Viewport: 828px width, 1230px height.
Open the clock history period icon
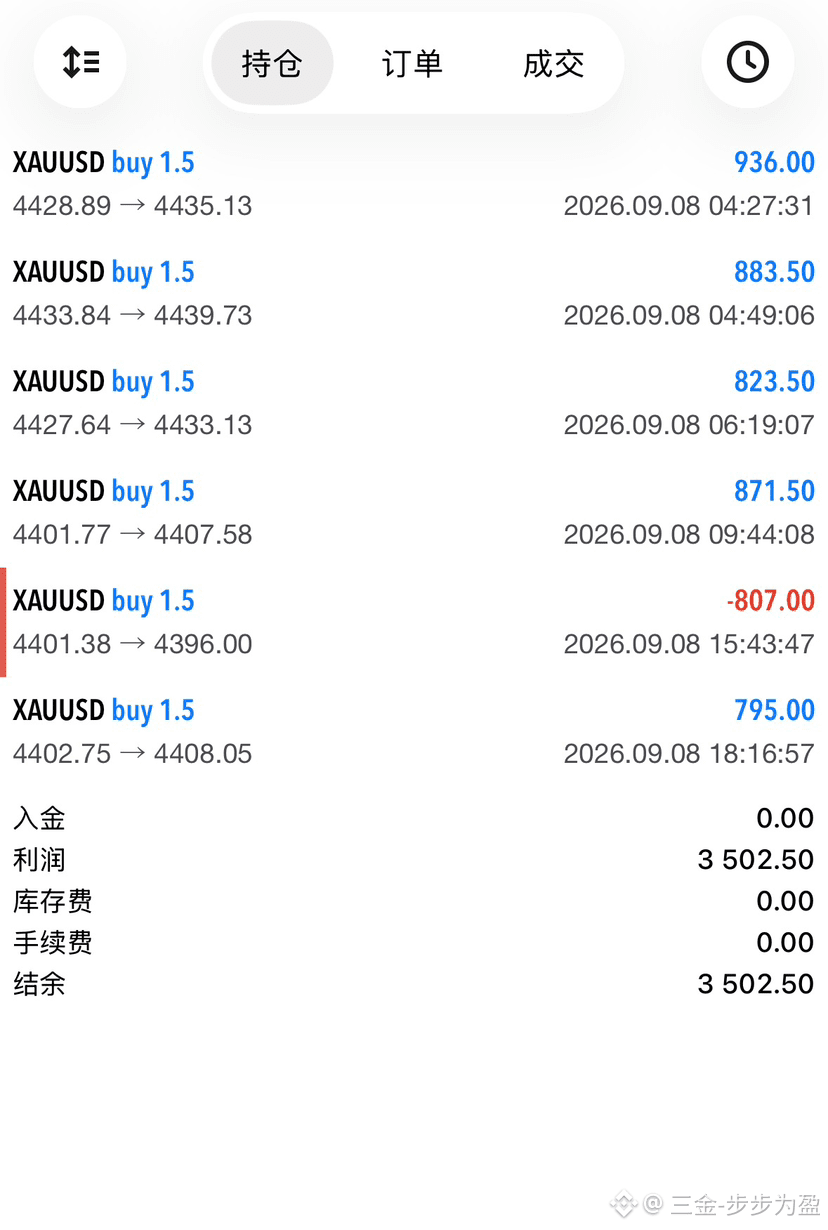(748, 62)
